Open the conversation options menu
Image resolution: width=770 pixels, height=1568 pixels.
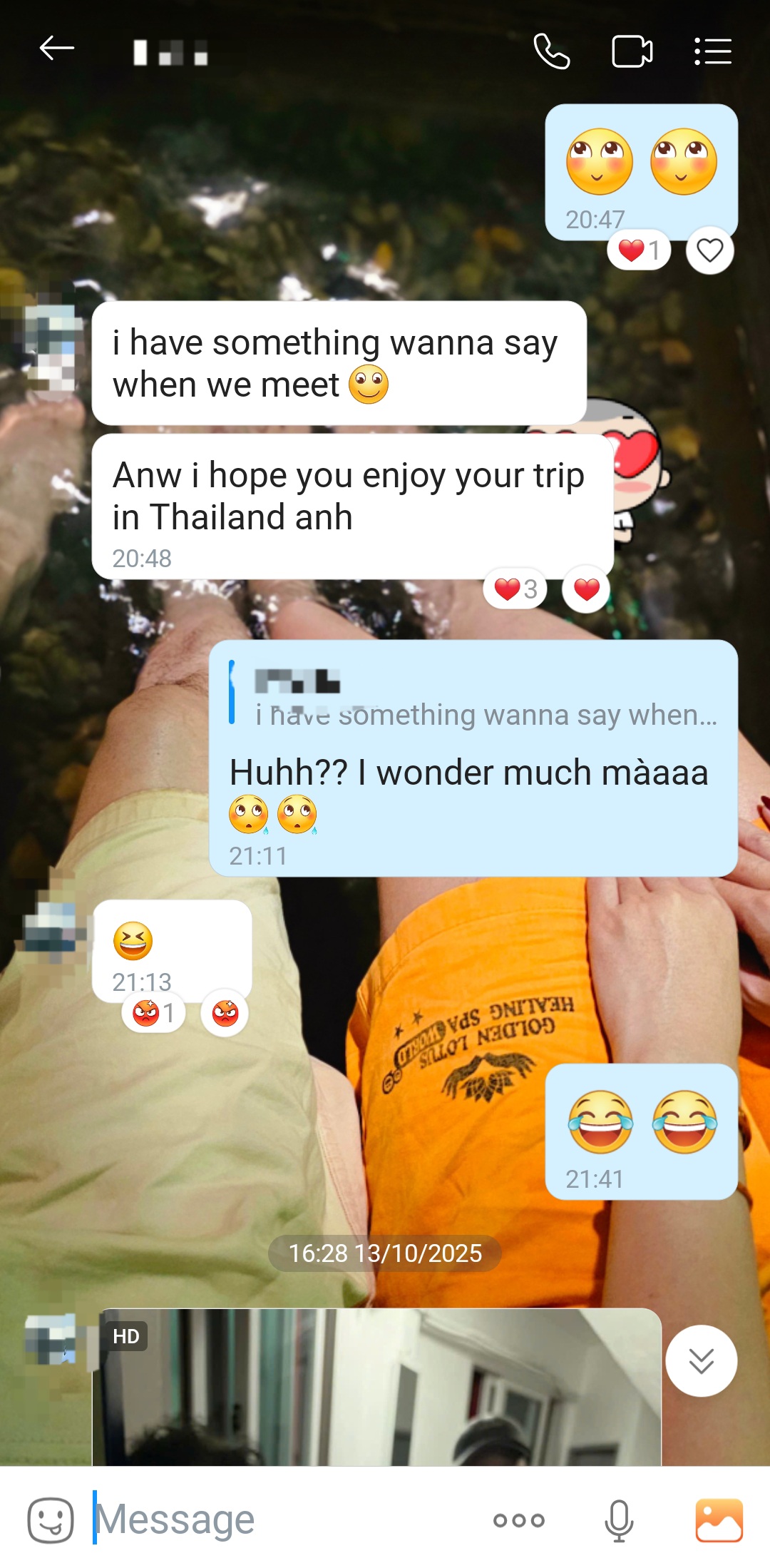[713, 51]
